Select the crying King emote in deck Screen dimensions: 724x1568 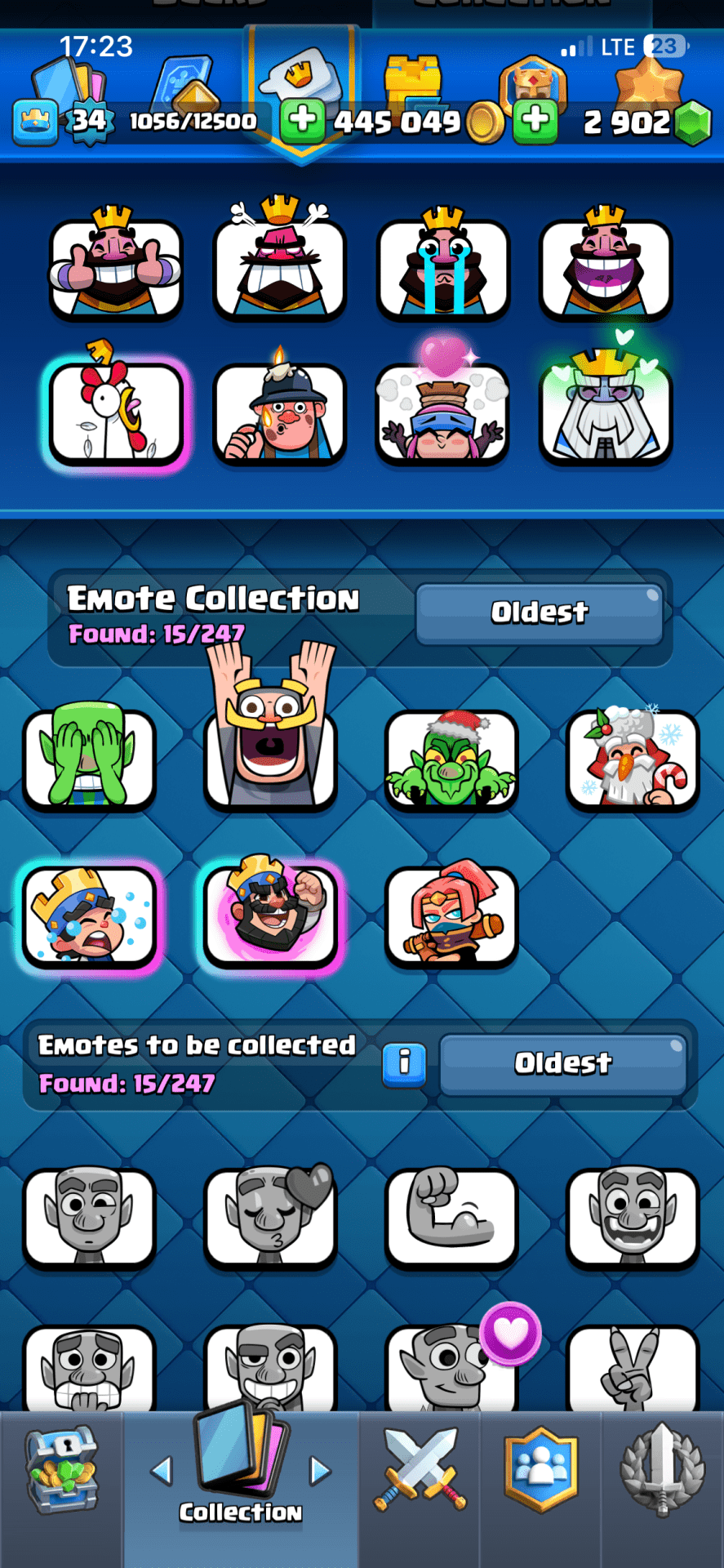[443, 268]
